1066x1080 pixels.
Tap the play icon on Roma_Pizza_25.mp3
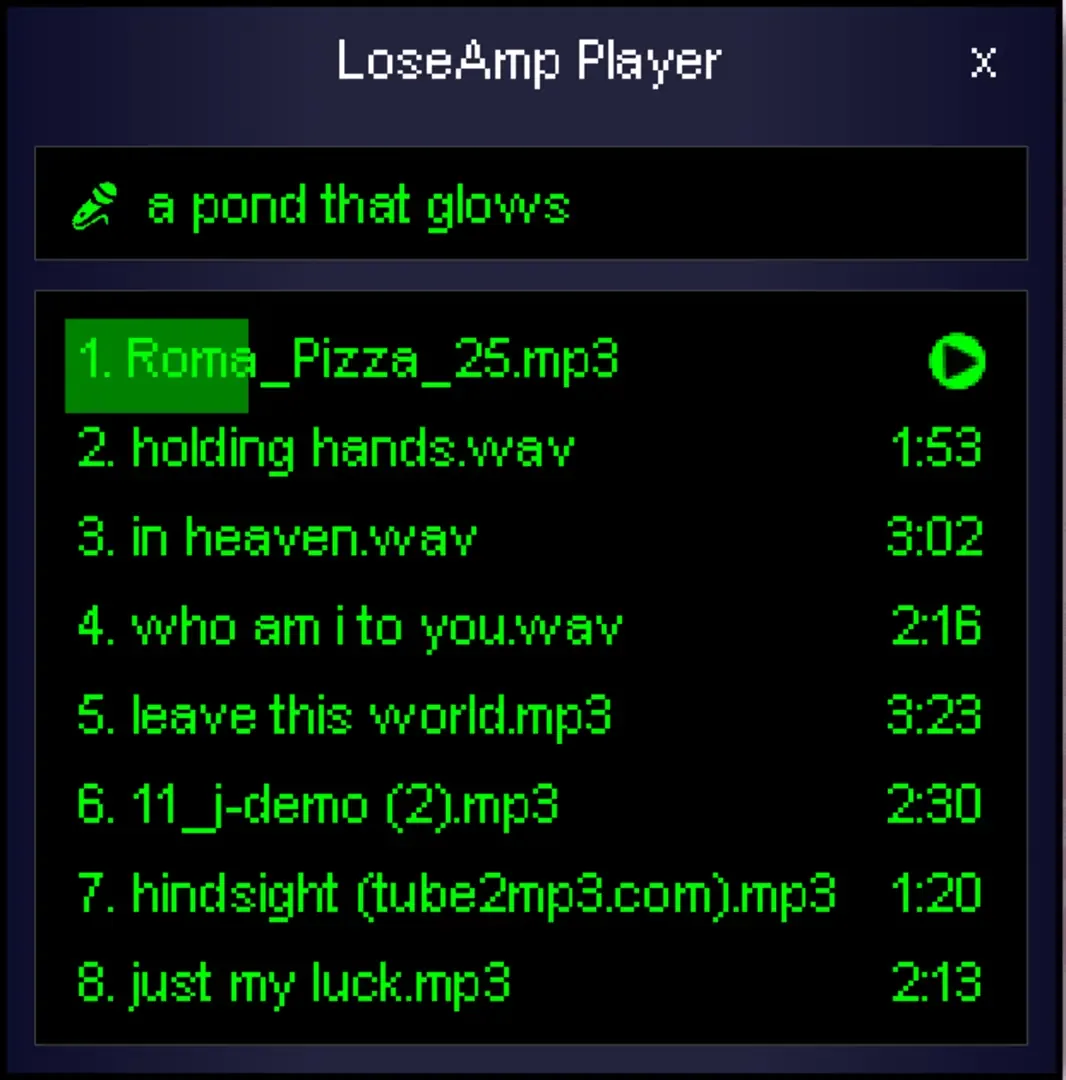pyautogui.click(x=957, y=362)
